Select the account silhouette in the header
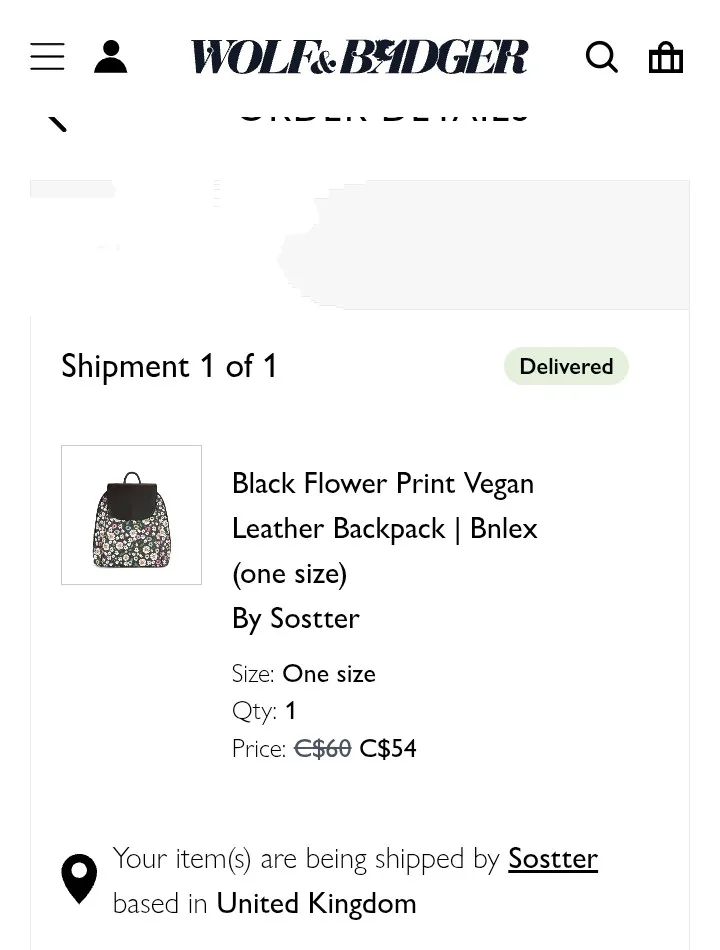This screenshot has height=950, width=720. point(111,57)
